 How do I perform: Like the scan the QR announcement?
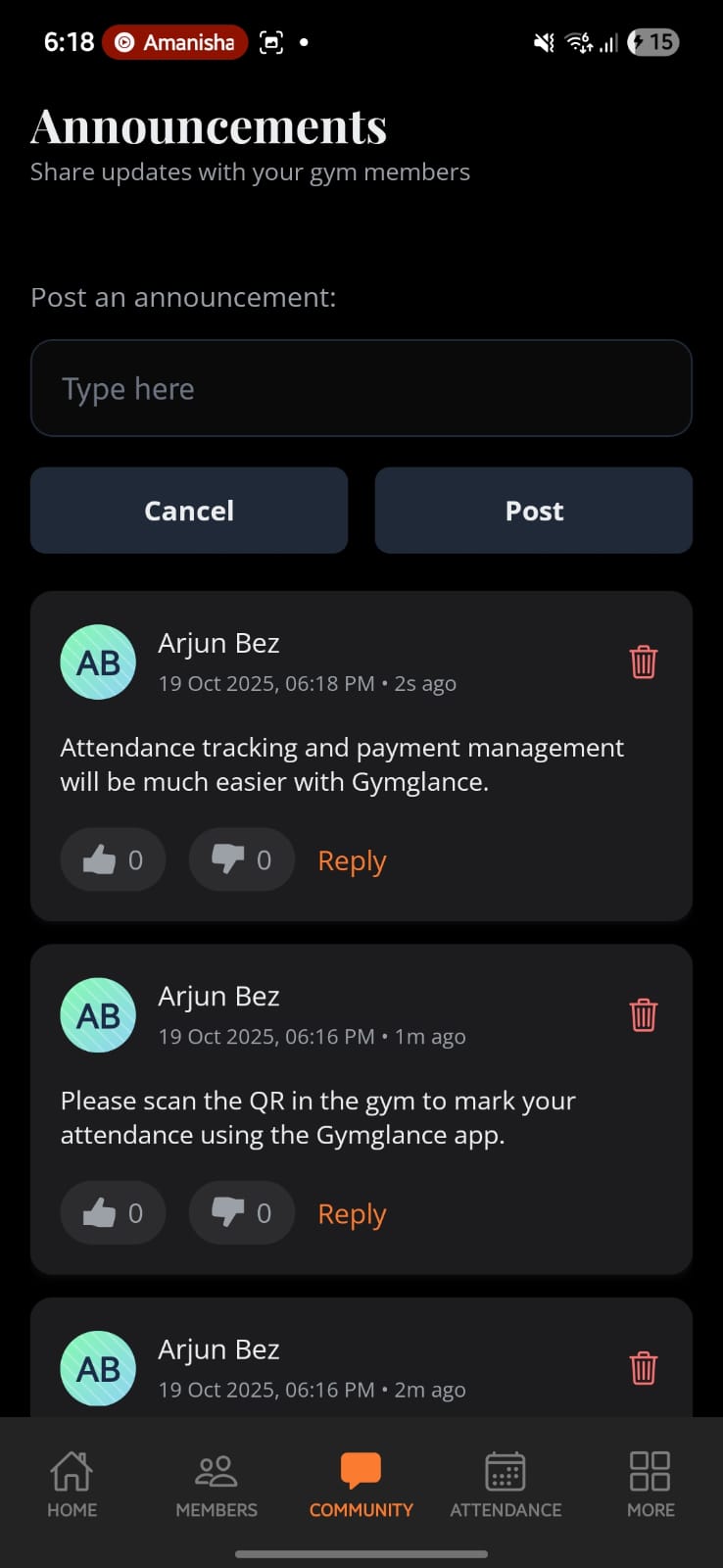point(113,1213)
